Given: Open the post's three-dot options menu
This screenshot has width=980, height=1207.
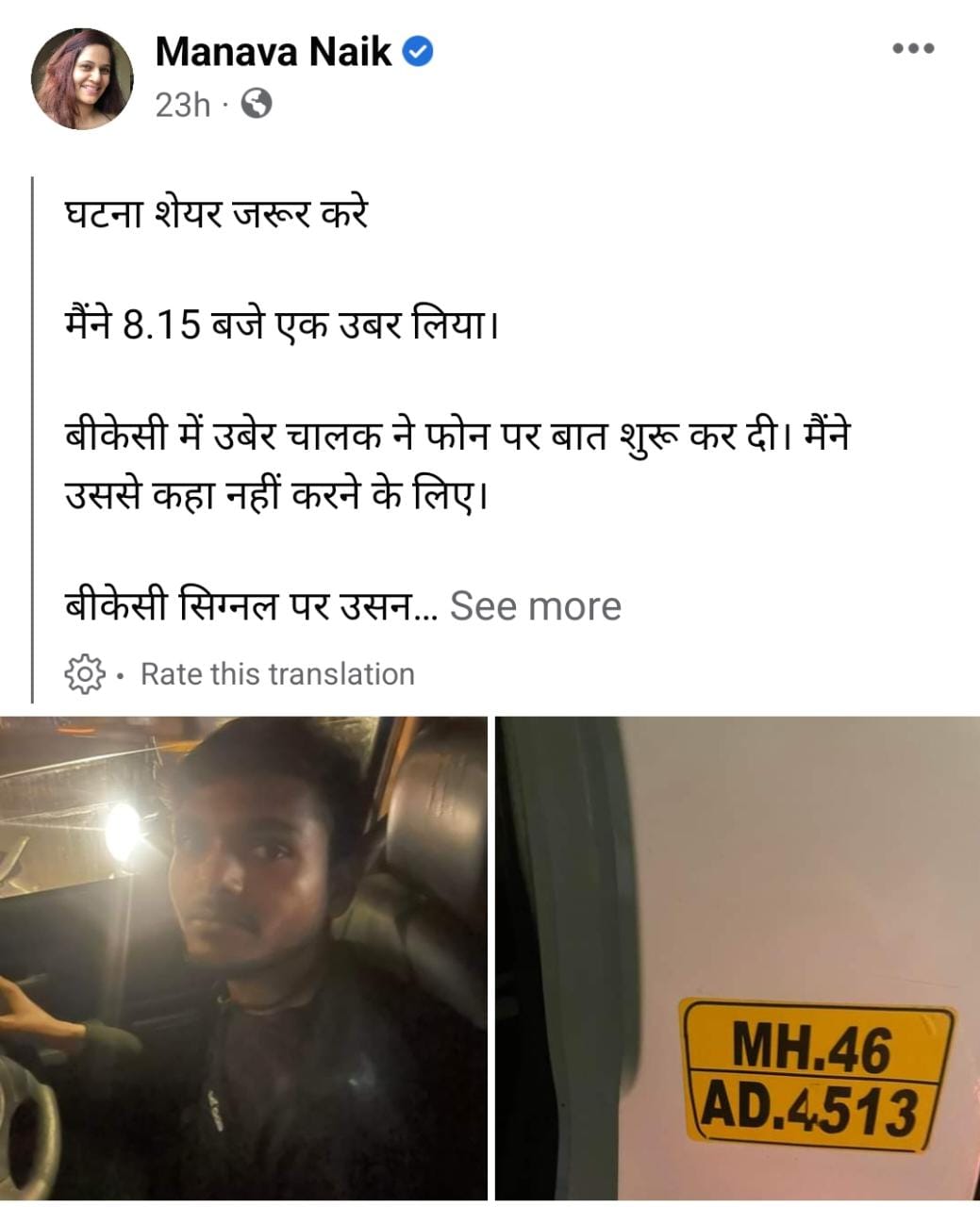Looking at the screenshot, I should [913, 49].
